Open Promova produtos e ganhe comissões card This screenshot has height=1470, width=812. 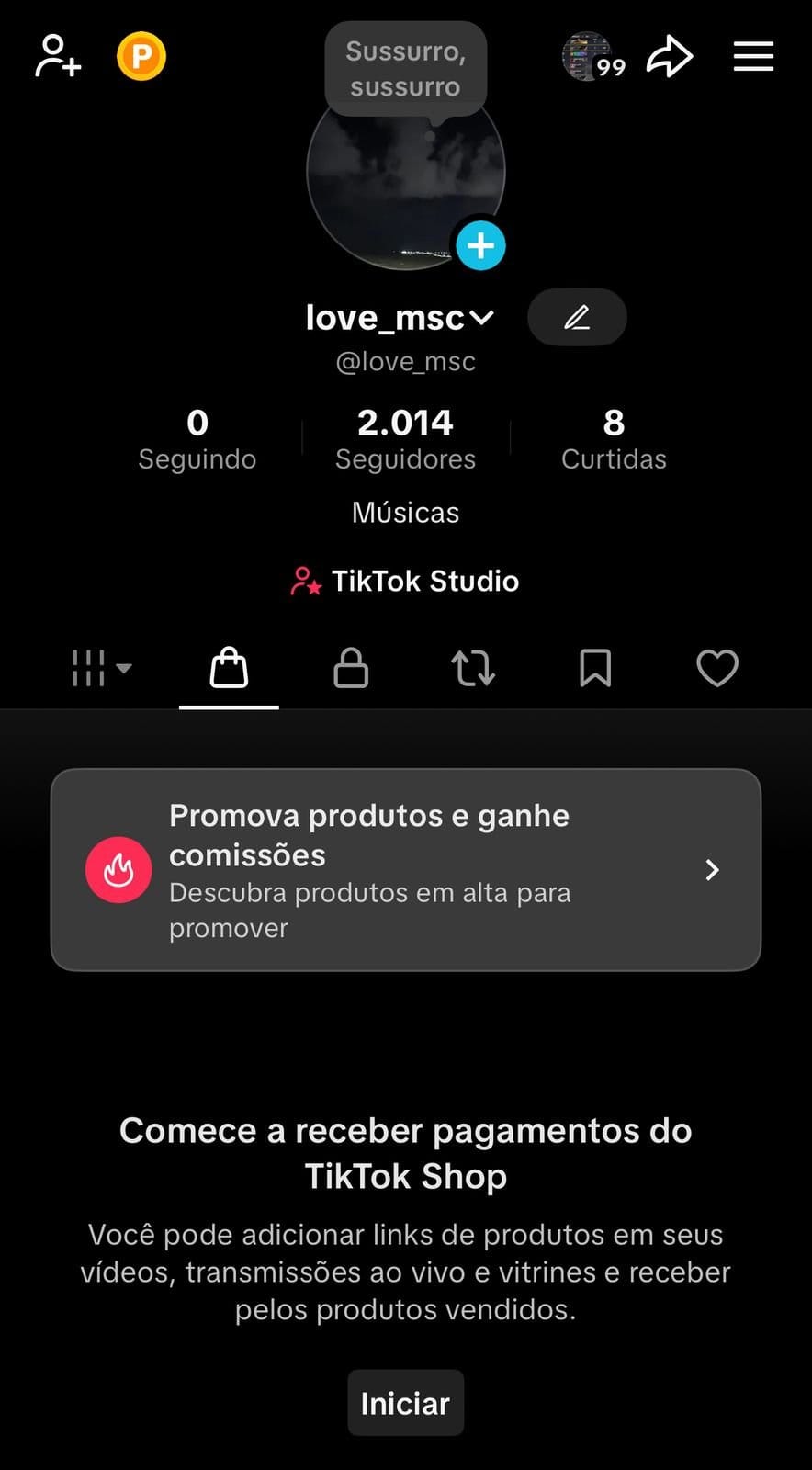405,870
